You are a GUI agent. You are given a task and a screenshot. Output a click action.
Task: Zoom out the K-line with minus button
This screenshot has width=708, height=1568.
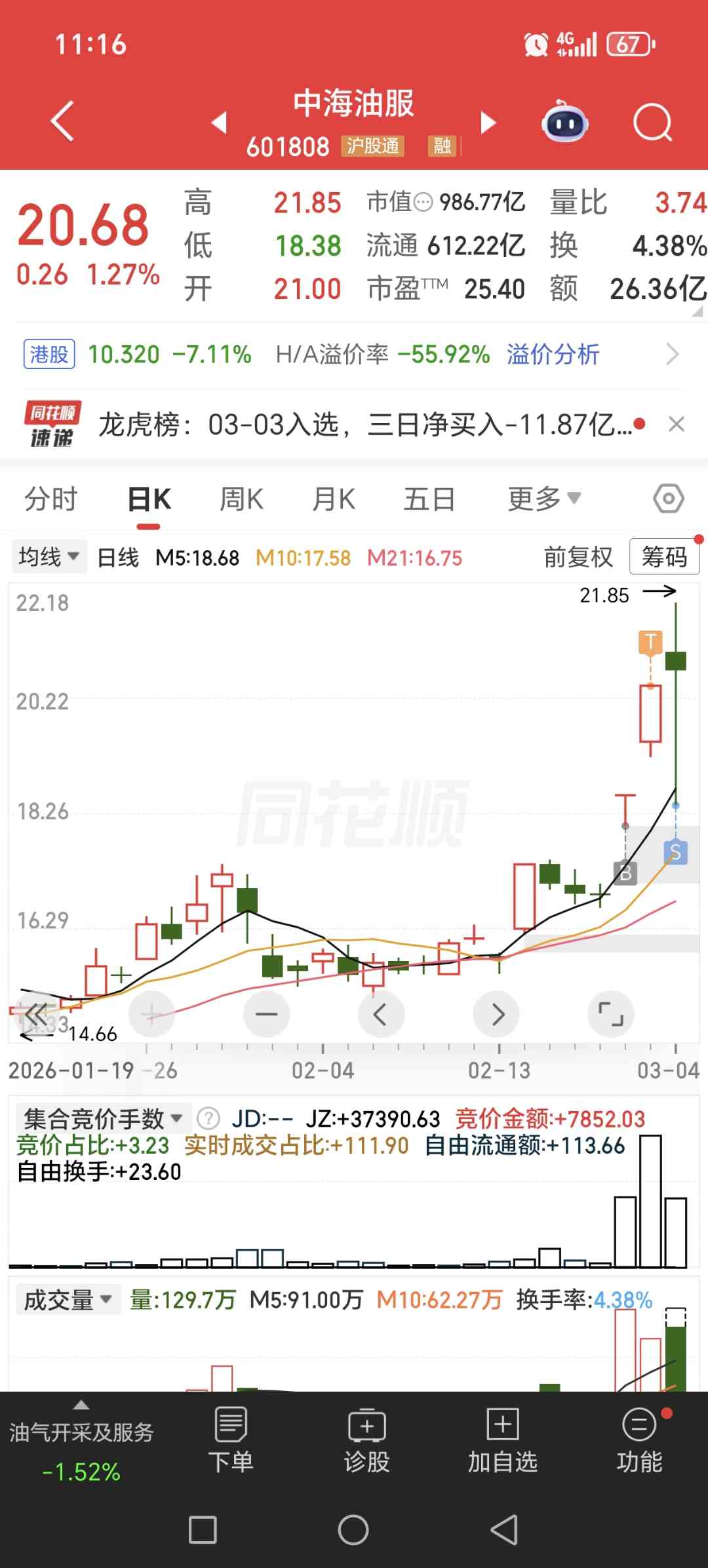(266, 1014)
